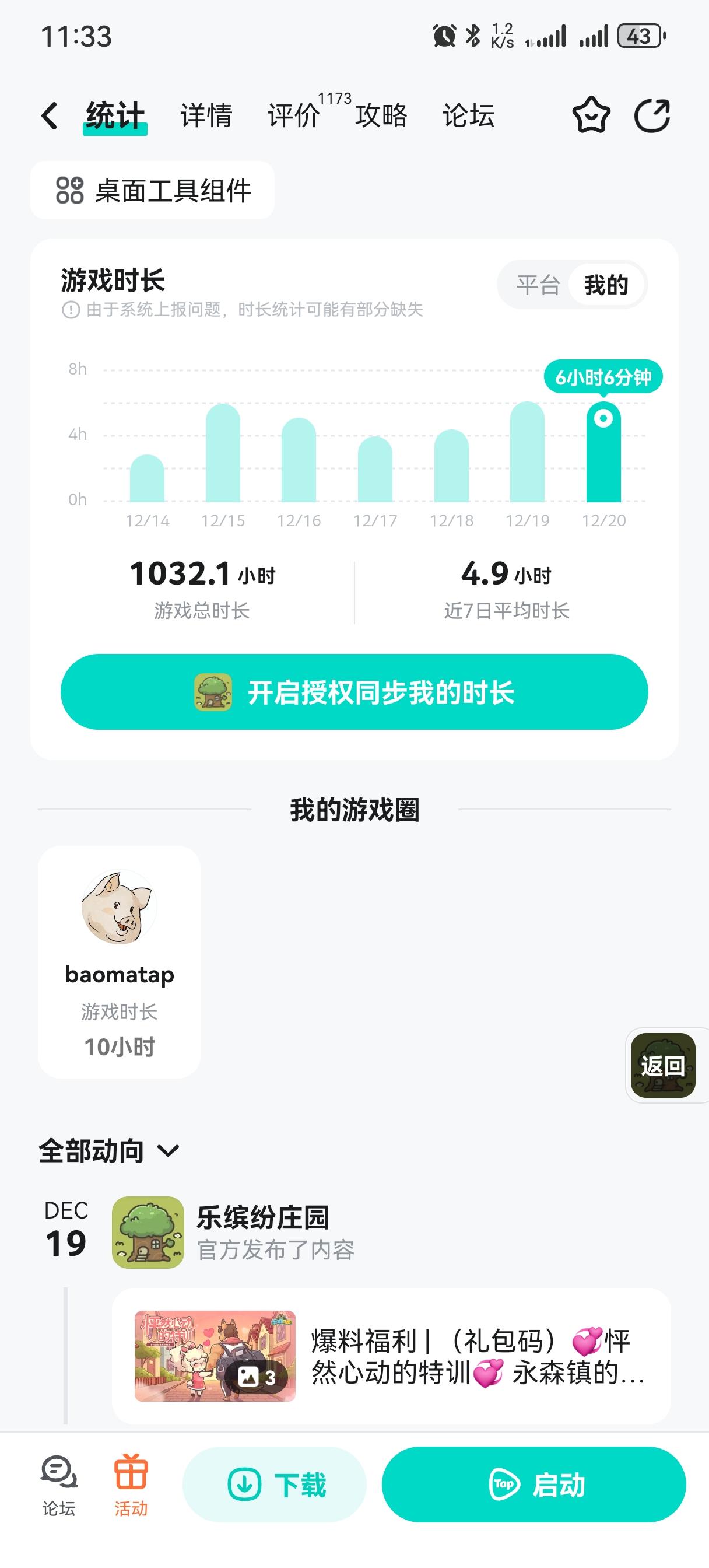Select the 我的 playtime segment
The image size is (709, 1568).
[606, 285]
